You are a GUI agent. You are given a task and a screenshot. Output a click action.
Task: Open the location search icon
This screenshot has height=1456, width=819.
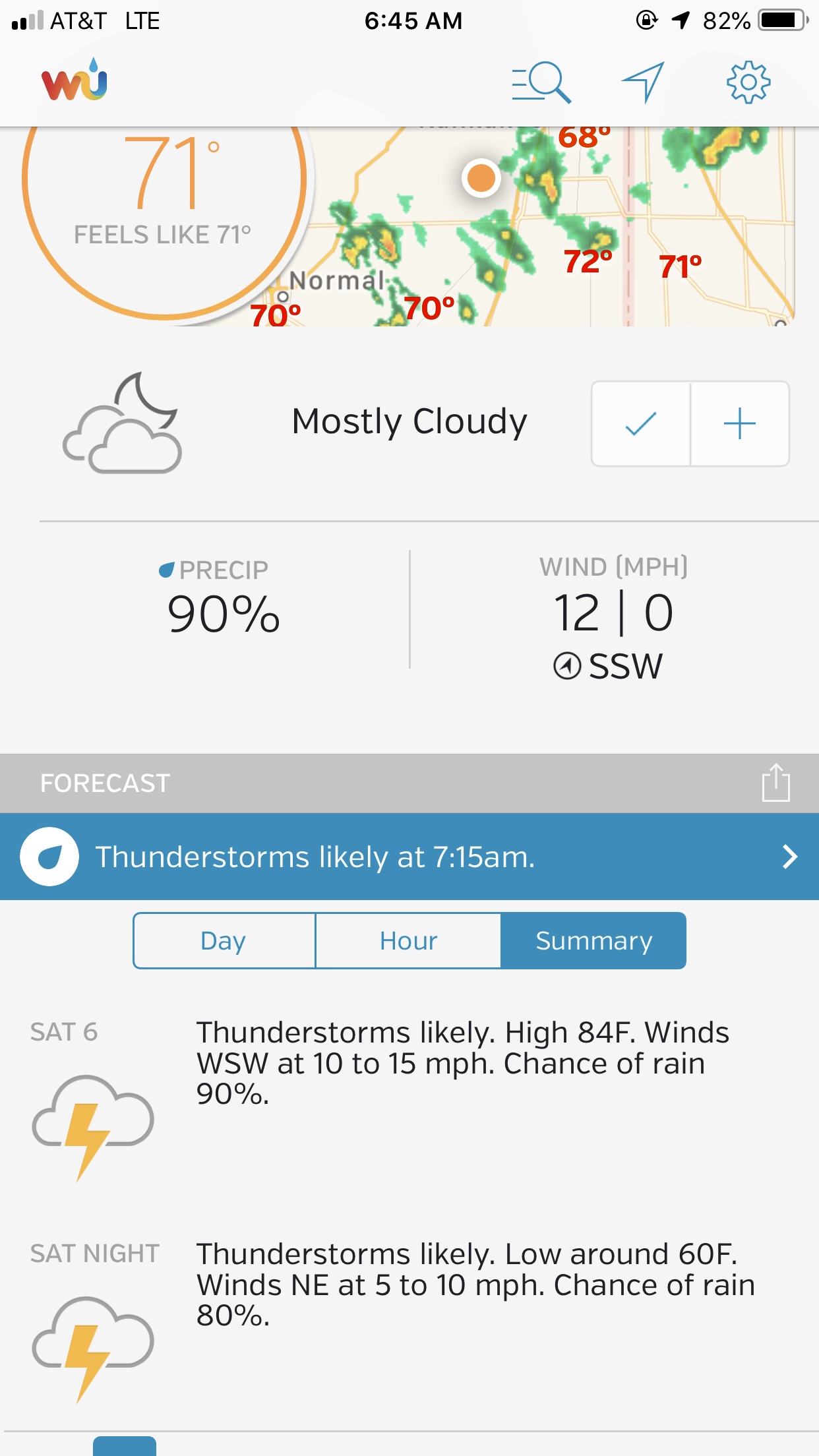541,83
